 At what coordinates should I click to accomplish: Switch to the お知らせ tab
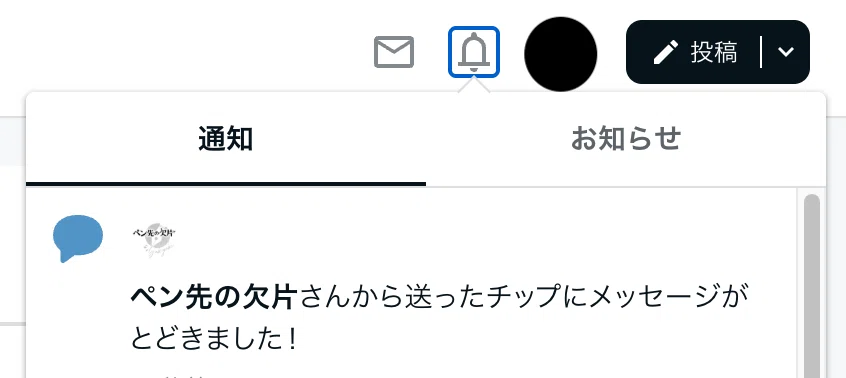tap(626, 140)
